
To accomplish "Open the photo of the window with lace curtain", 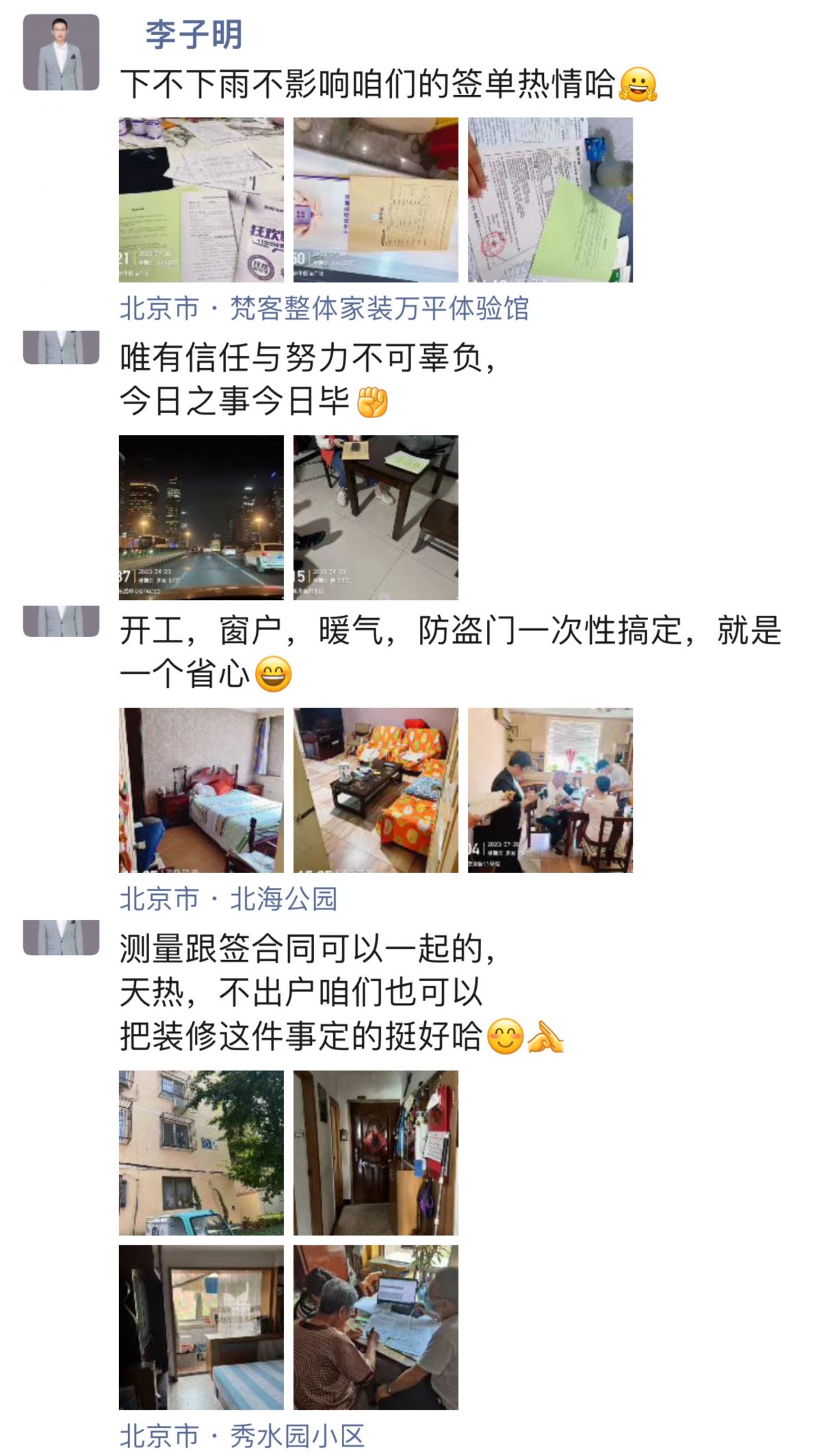I will click(201, 1327).
